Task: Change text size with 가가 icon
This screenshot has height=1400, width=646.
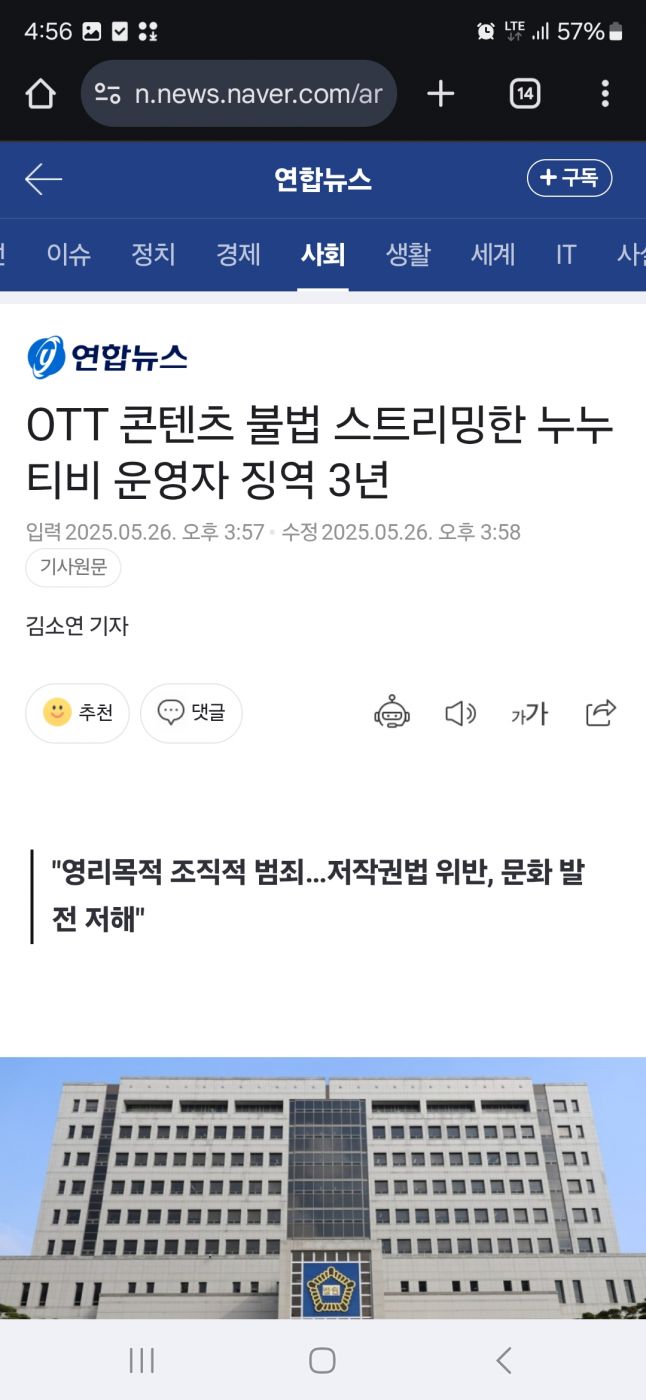Action: 529,713
